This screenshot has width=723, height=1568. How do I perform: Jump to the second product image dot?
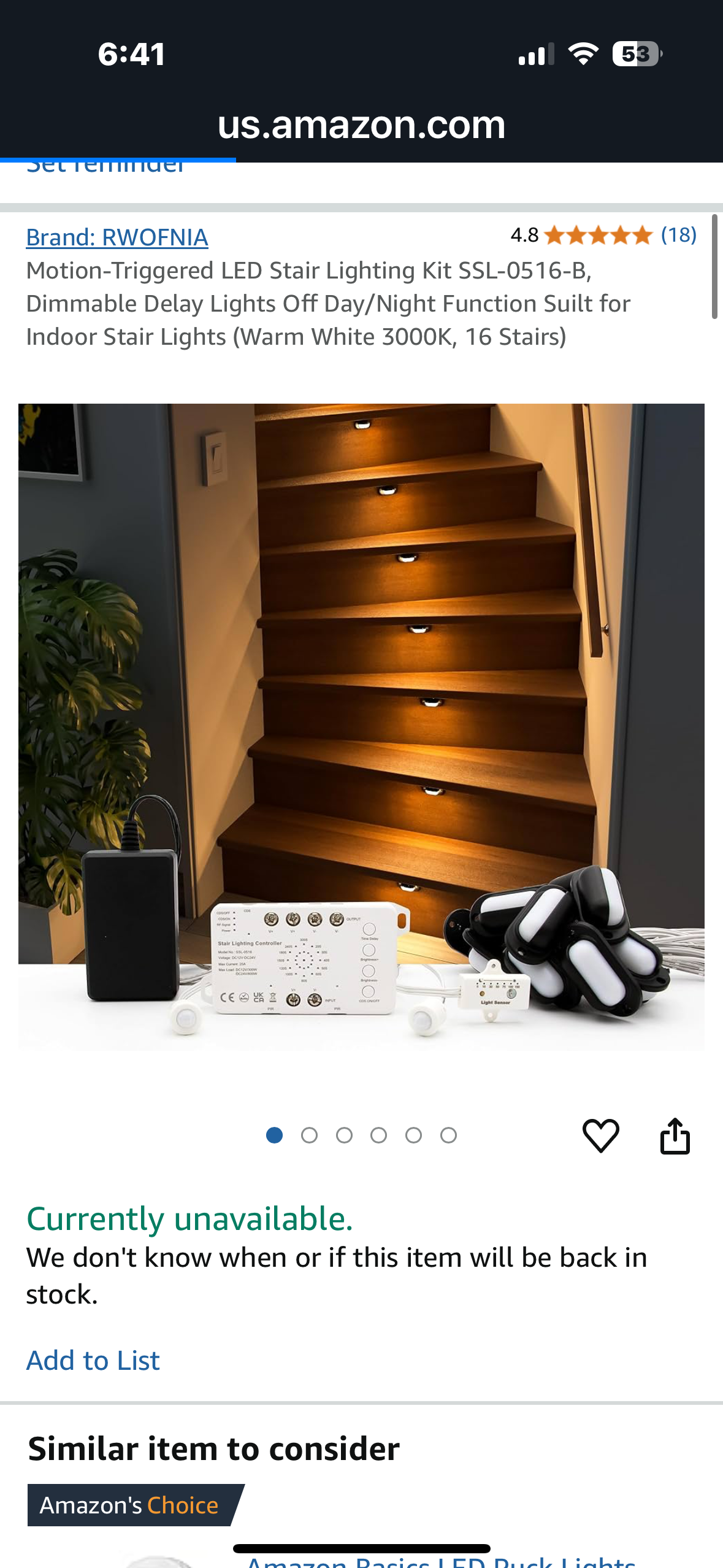(309, 1136)
